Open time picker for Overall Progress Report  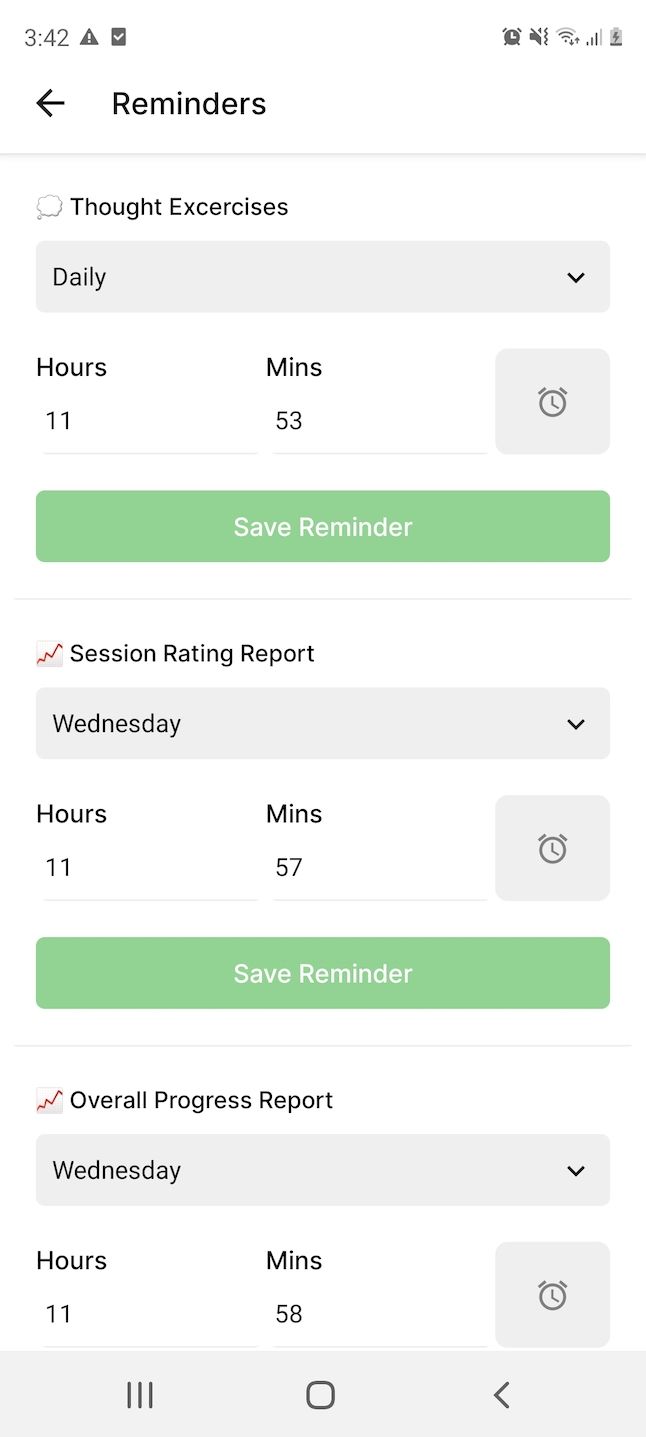tap(552, 1295)
